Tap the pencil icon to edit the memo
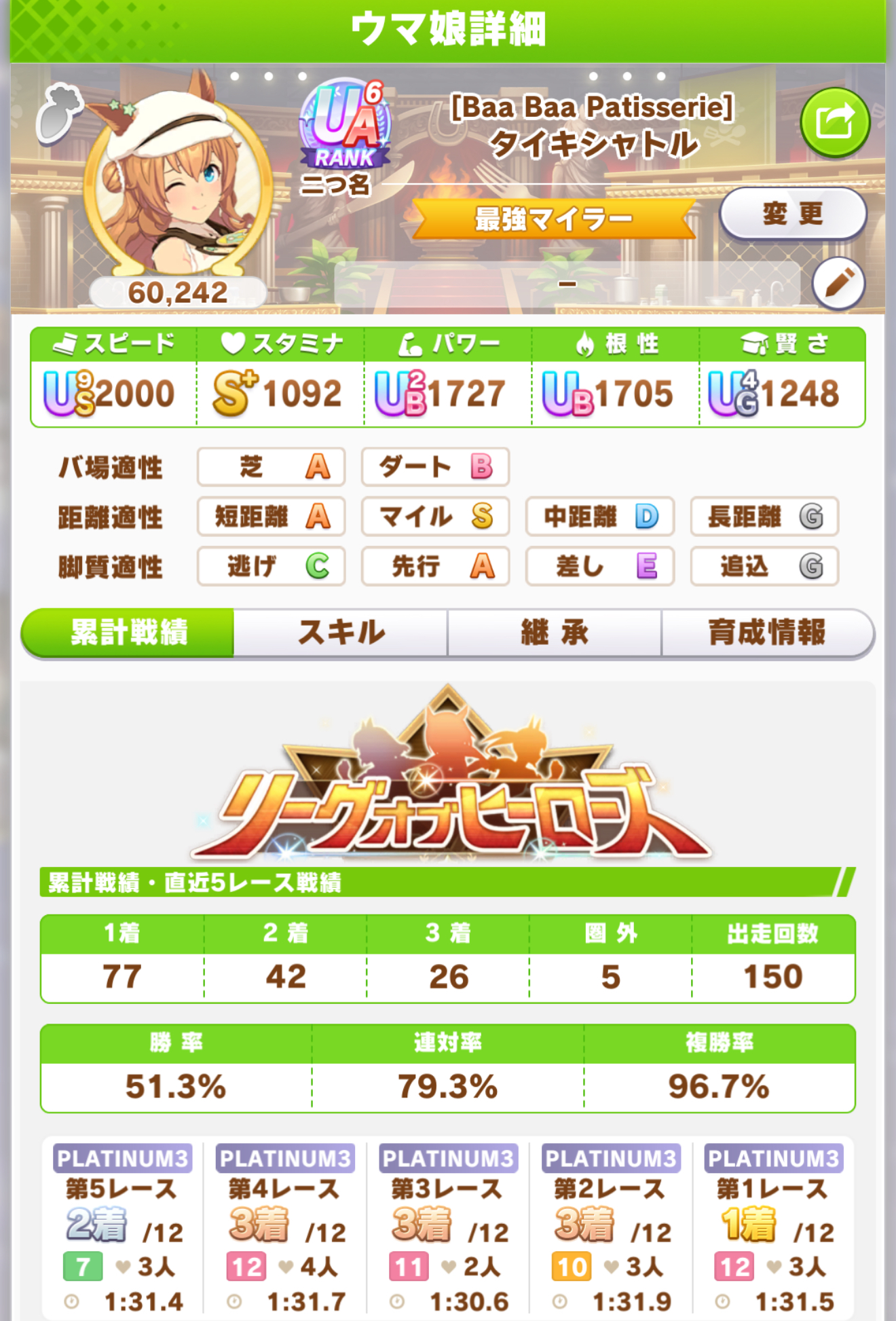This screenshot has height=1321, width=896. click(838, 283)
